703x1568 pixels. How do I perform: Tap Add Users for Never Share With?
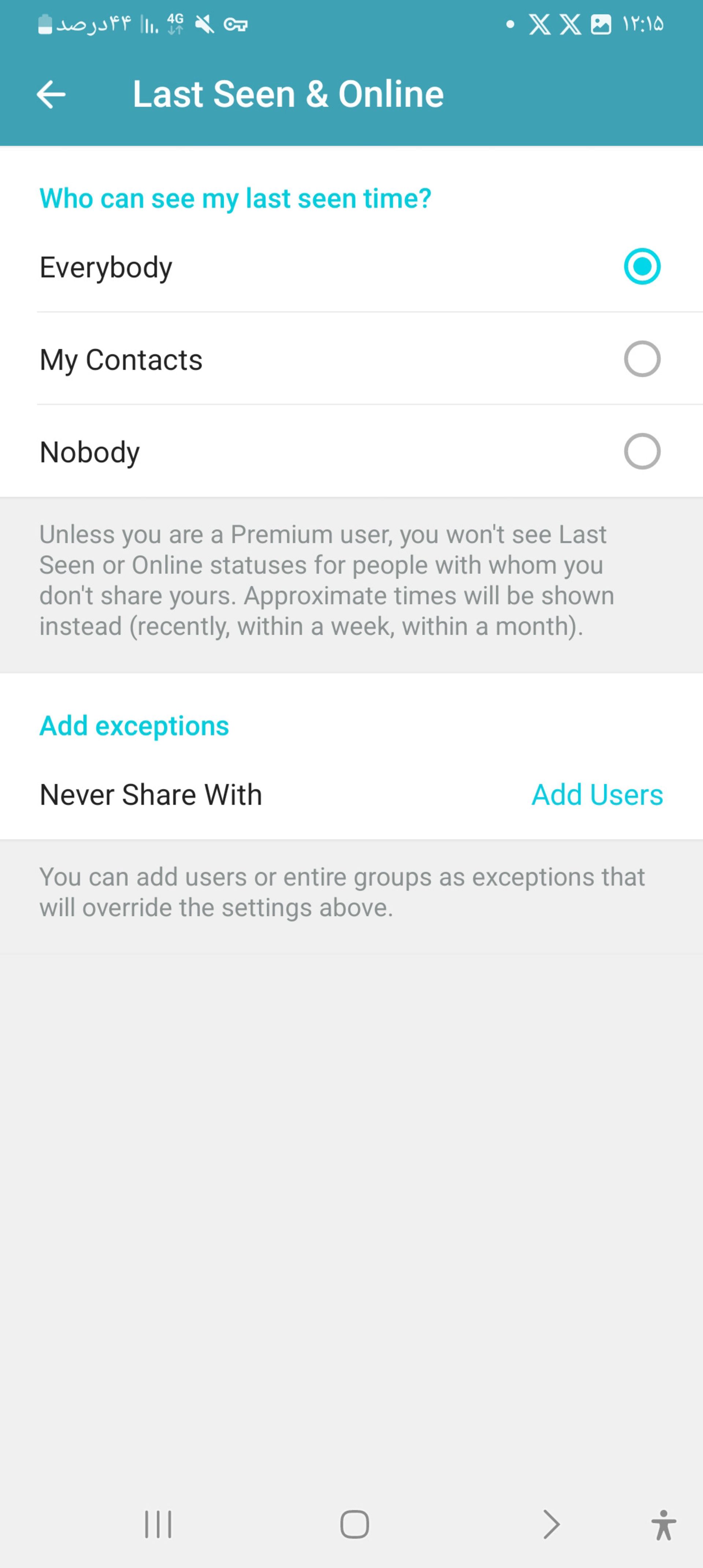pyautogui.click(x=596, y=794)
